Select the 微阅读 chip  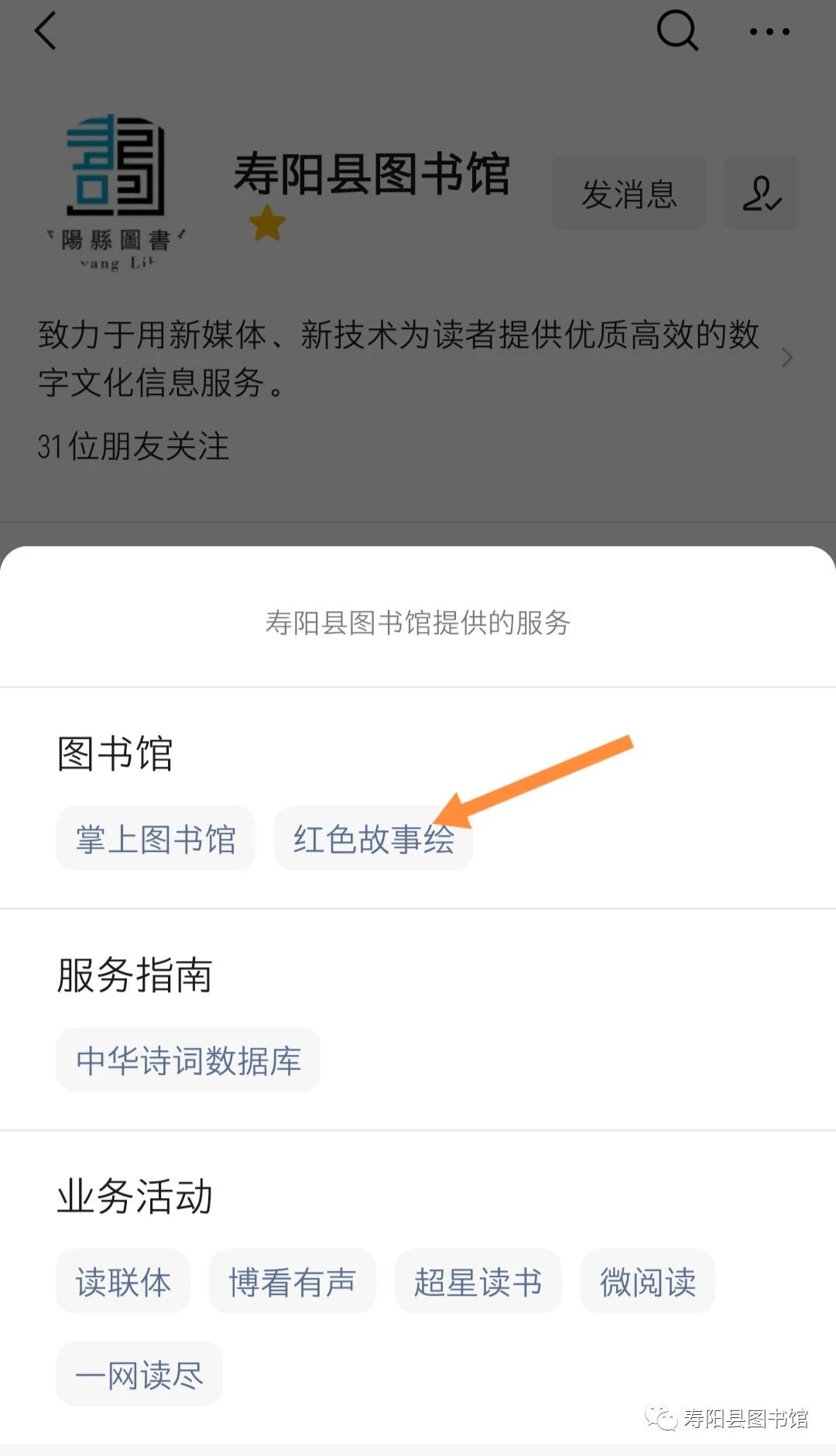coord(647,1282)
